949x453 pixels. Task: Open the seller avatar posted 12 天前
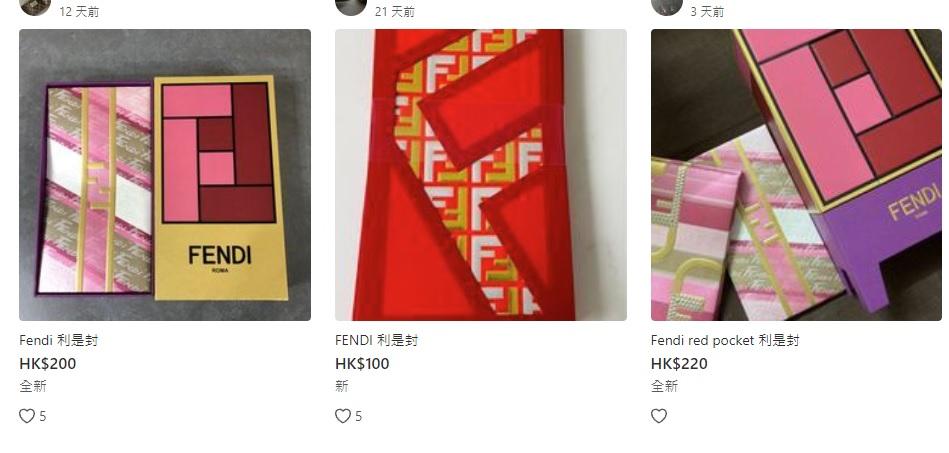click(35, 6)
